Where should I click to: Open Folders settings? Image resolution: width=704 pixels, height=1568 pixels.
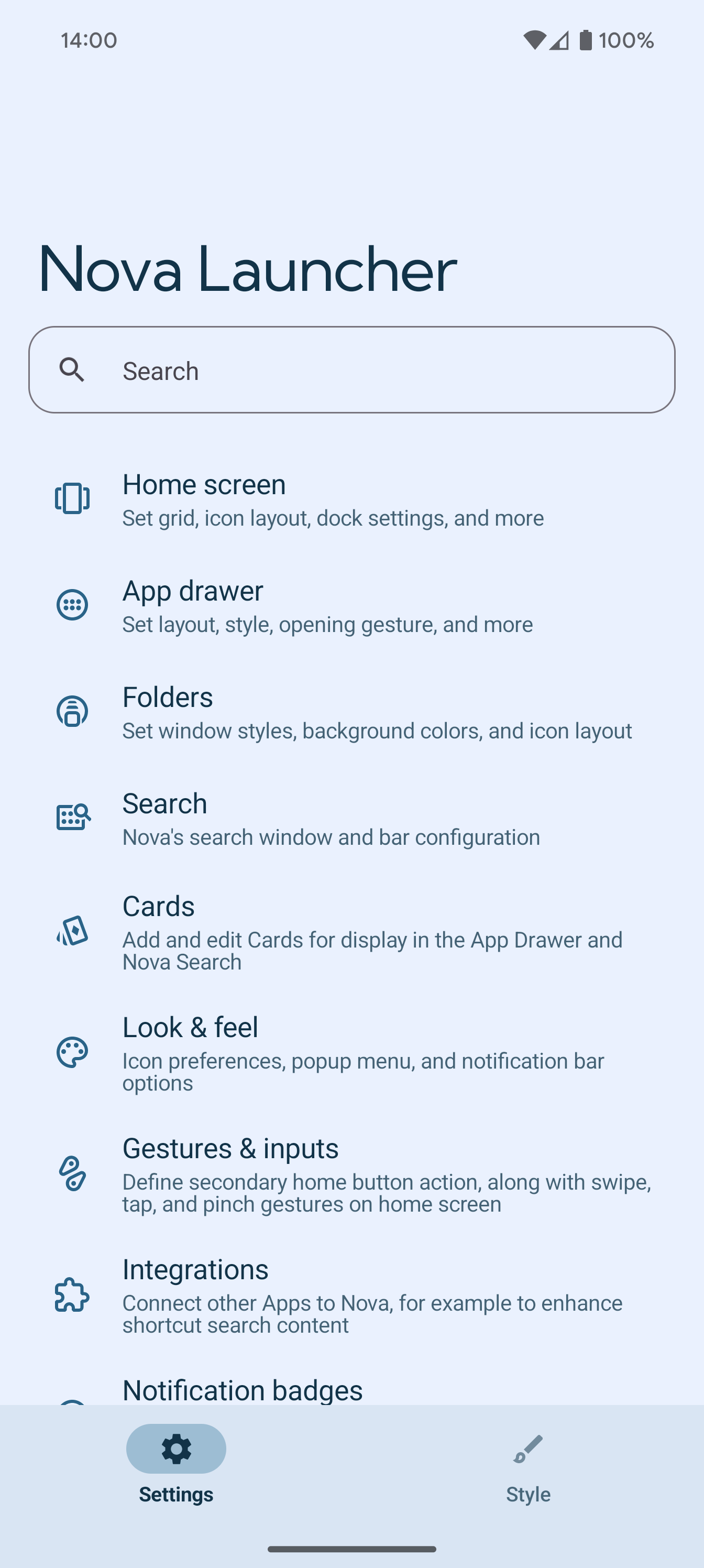[x=351, y=712]
